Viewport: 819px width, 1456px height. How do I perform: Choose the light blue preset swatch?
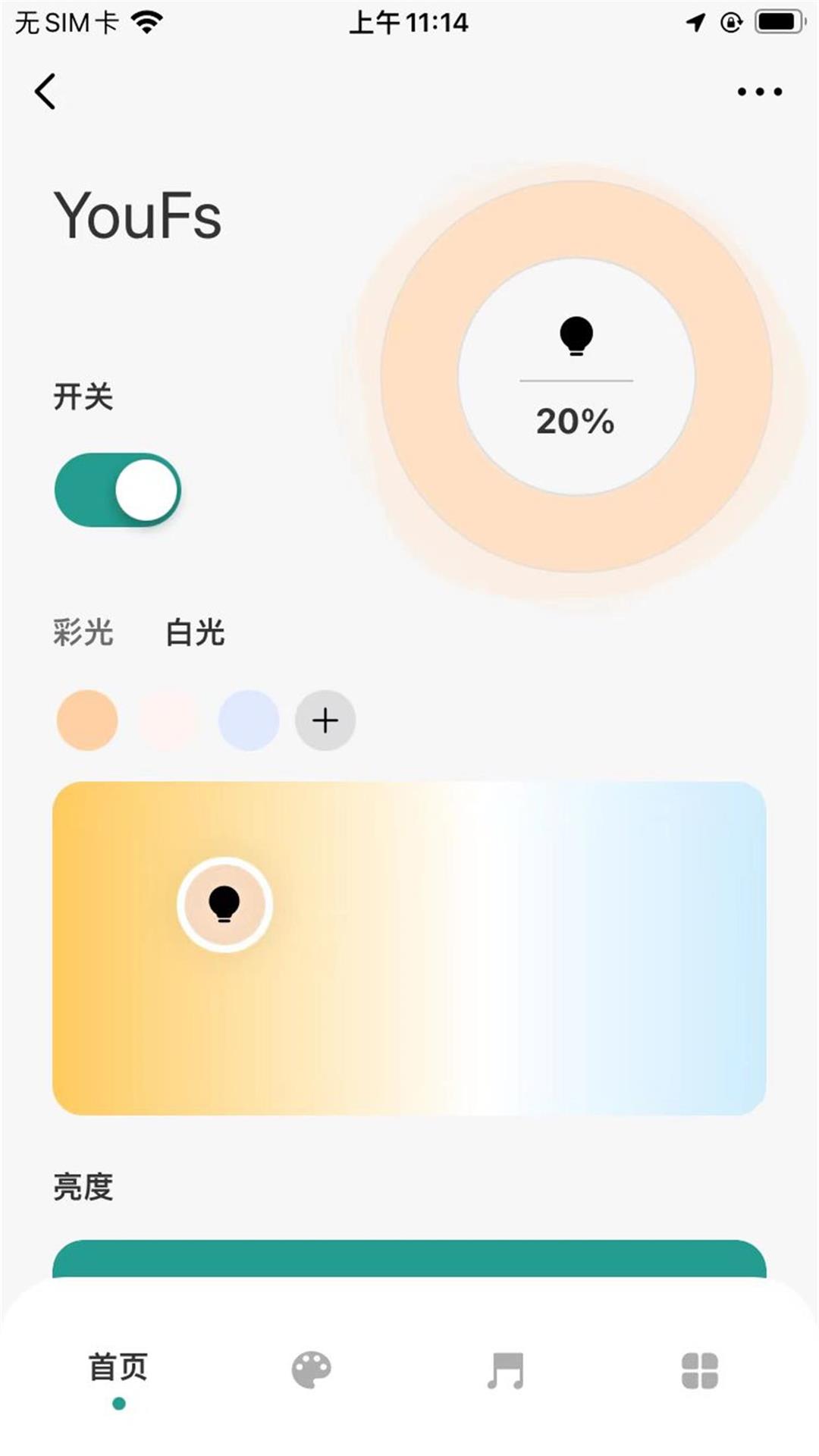(x=249, y=720)
